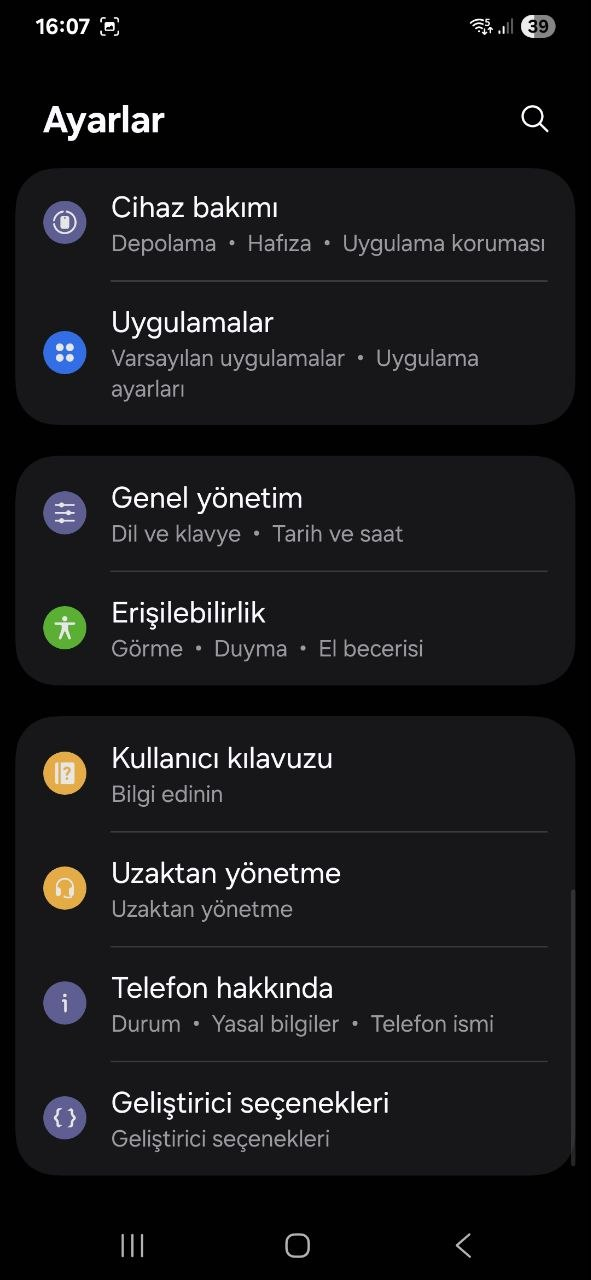Open Erişilebilirlik settings
Screen dimensions: 591x1280
tap(295, 628)
